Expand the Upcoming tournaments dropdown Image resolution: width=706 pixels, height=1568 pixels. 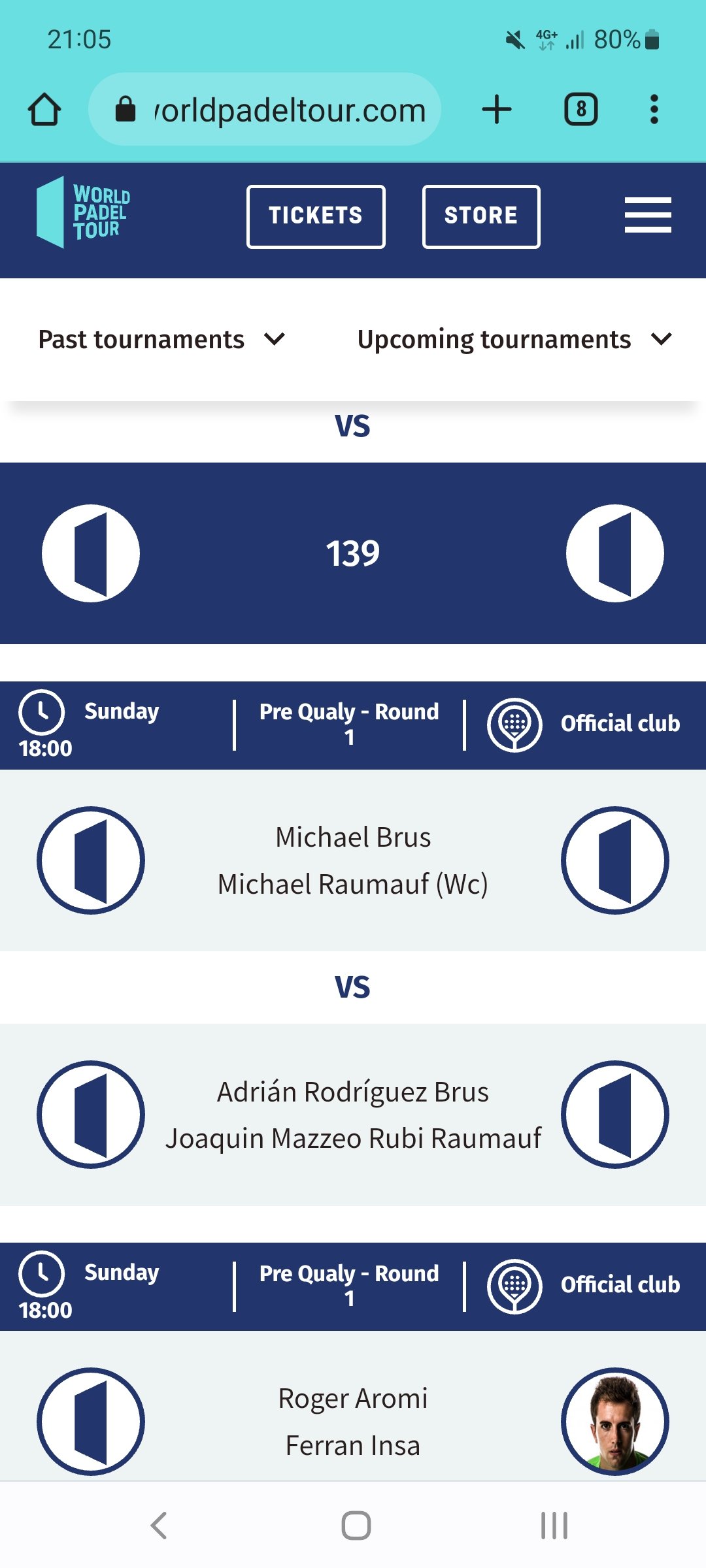(514, 339)
